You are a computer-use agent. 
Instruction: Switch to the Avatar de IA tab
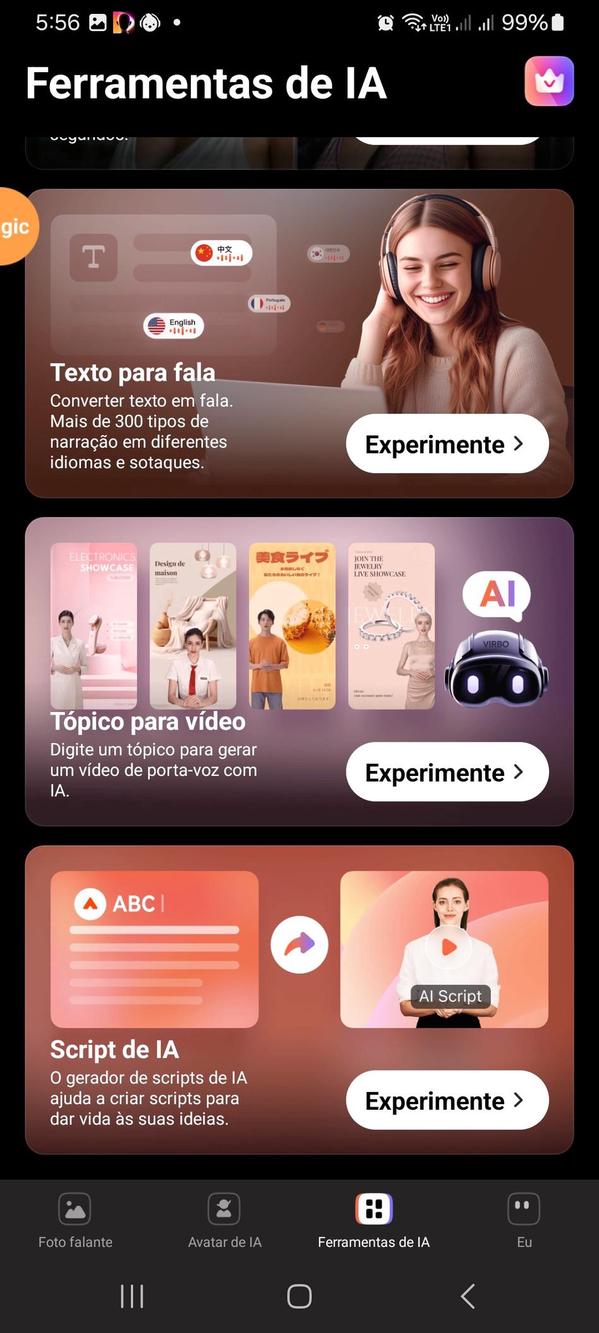pos(225,1221)
